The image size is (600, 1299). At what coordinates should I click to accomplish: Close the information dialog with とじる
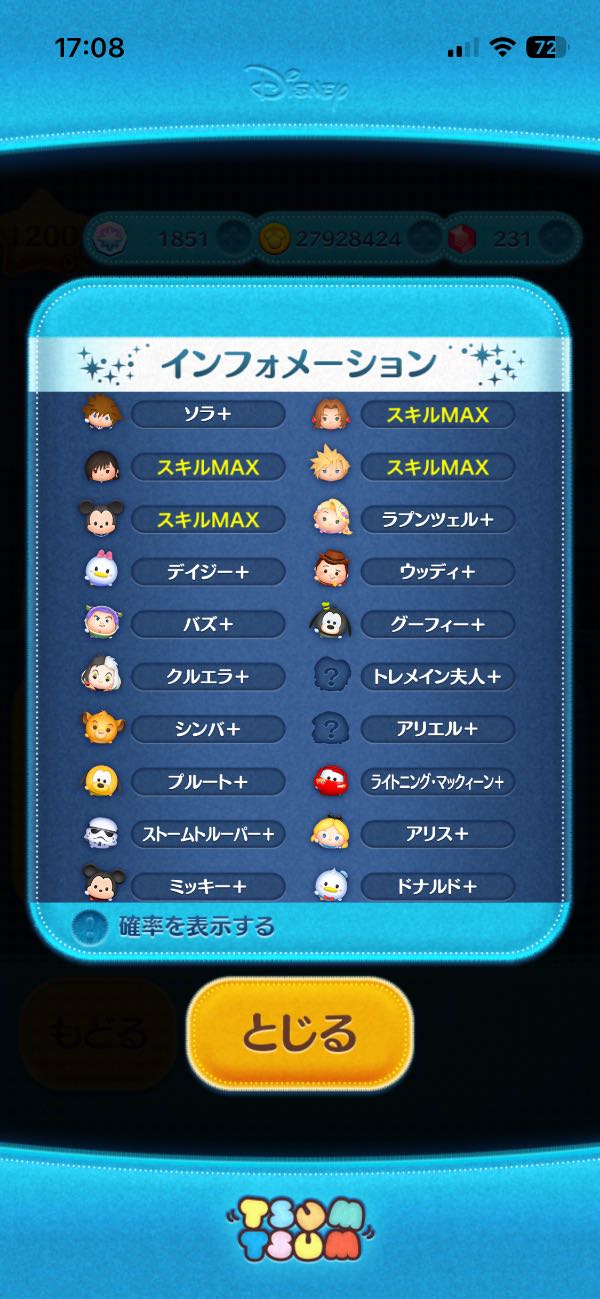pos(299,1033)
